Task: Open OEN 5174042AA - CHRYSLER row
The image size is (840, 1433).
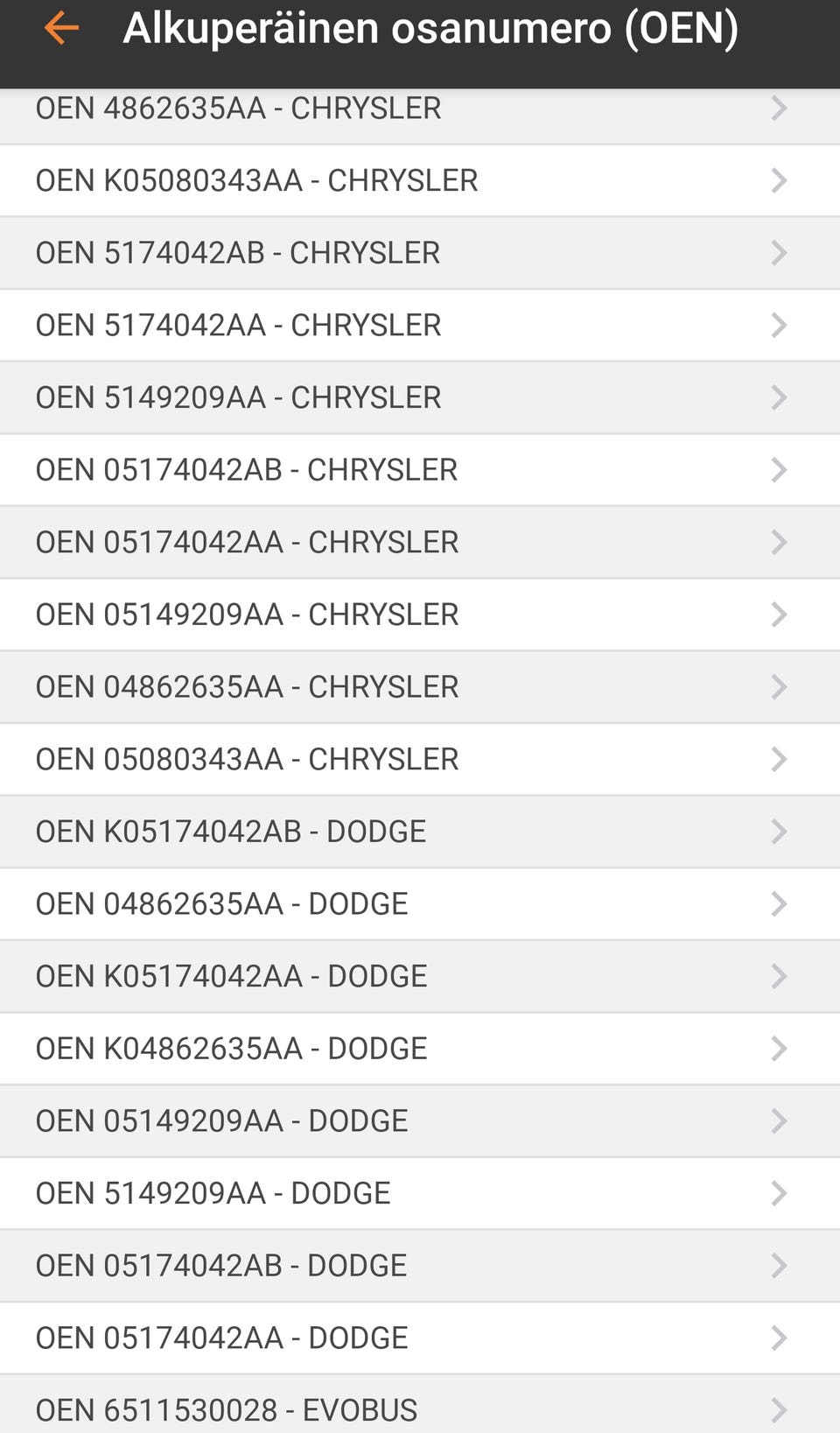Action: pos(420,326)
